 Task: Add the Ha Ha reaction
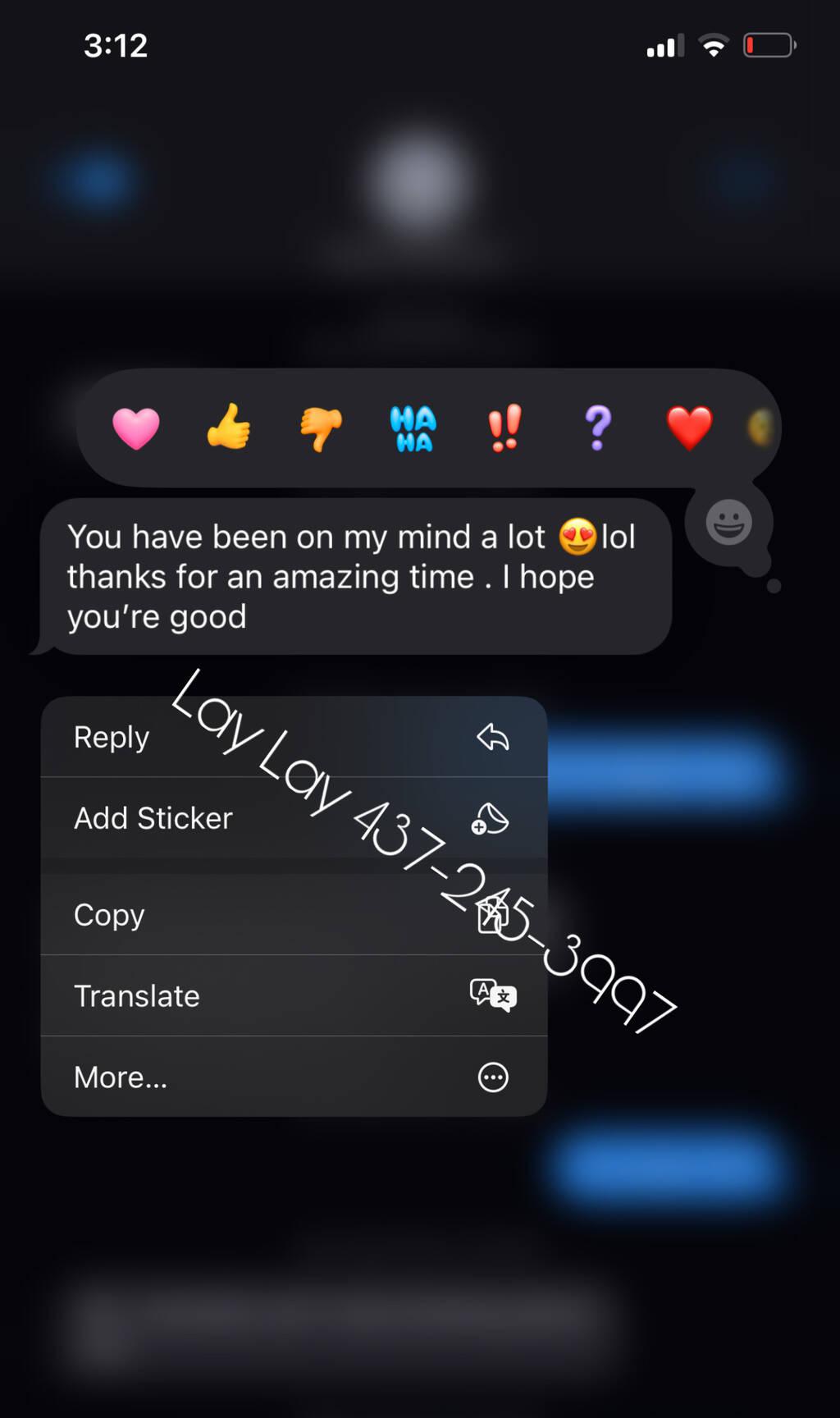point(413,428)
